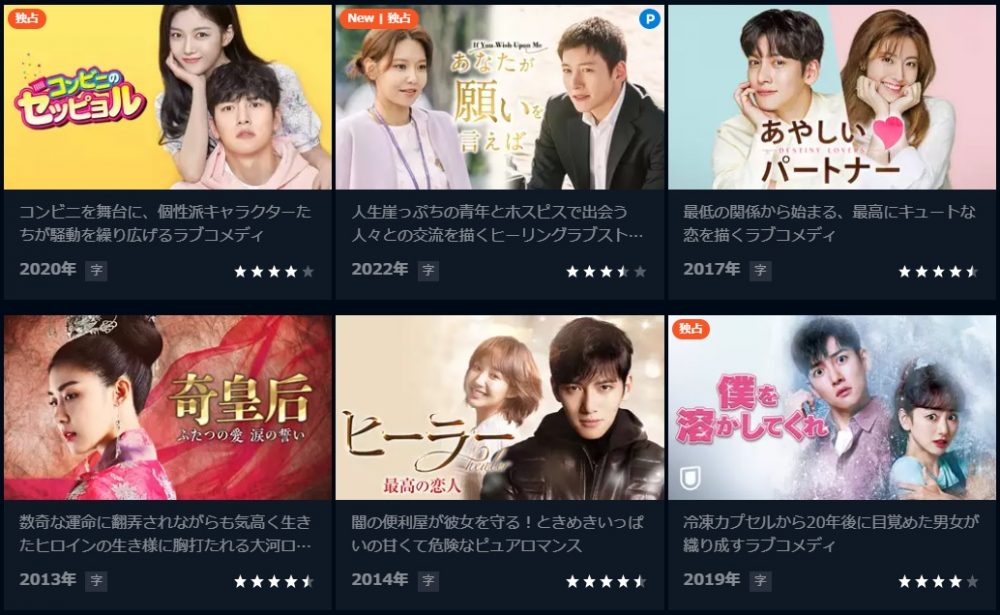
Task: Open the 僕を溶かしてくれ drama card
Action: click(x=831, y=408)
